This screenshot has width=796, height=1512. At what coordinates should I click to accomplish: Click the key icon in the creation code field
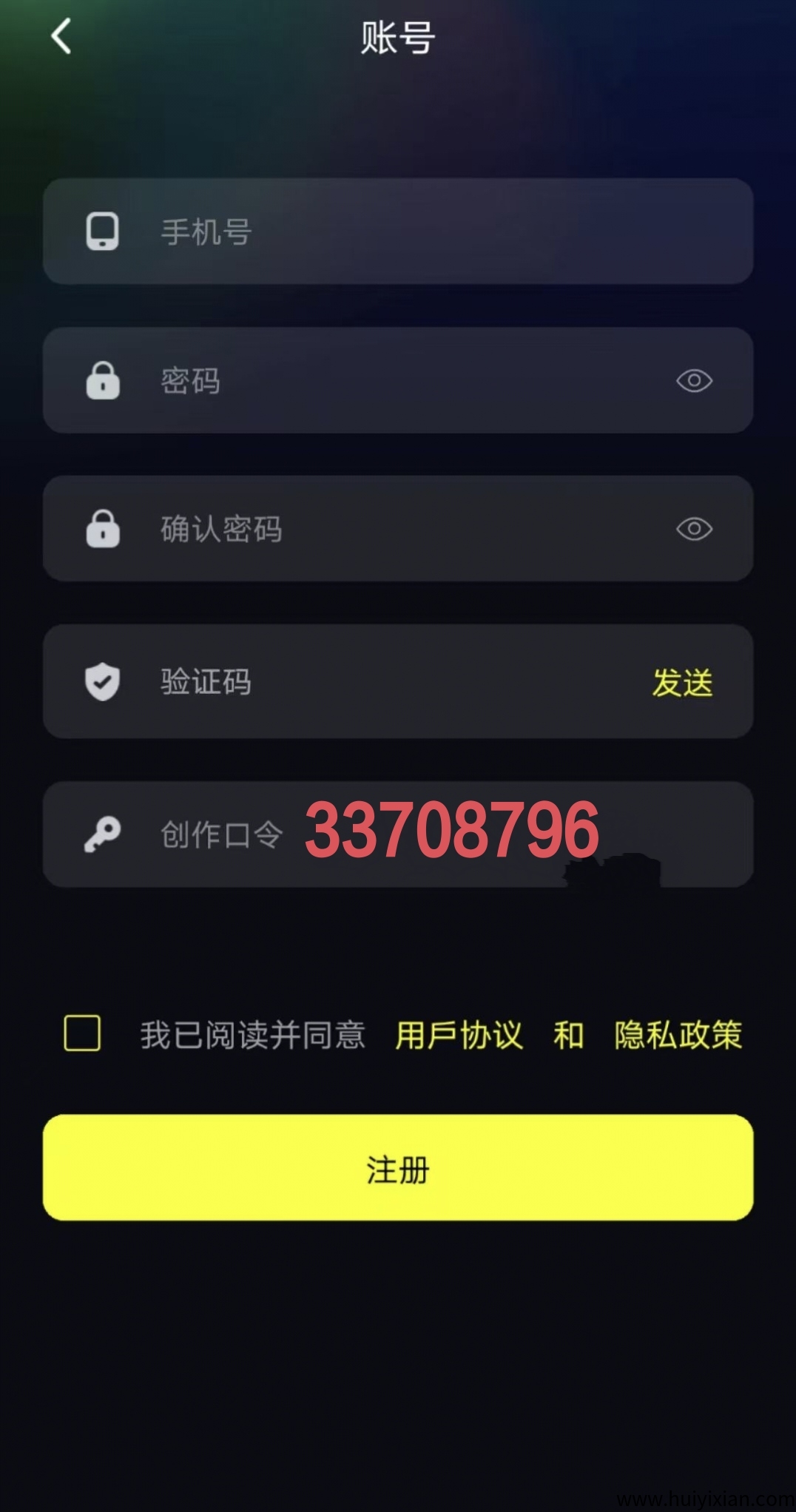coord(101,834)
